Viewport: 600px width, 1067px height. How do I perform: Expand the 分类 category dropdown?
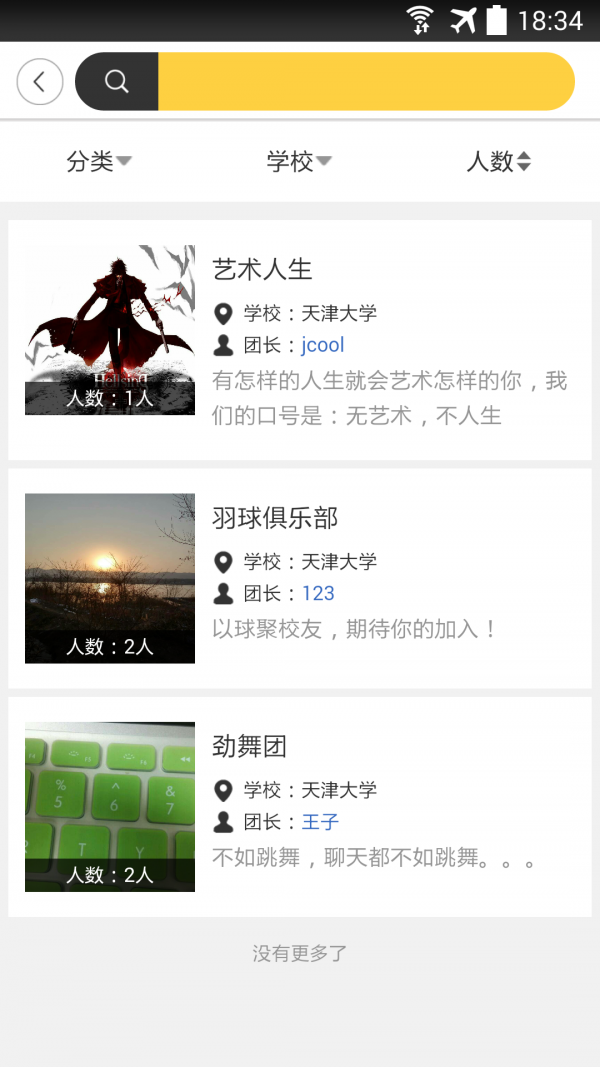99,161
